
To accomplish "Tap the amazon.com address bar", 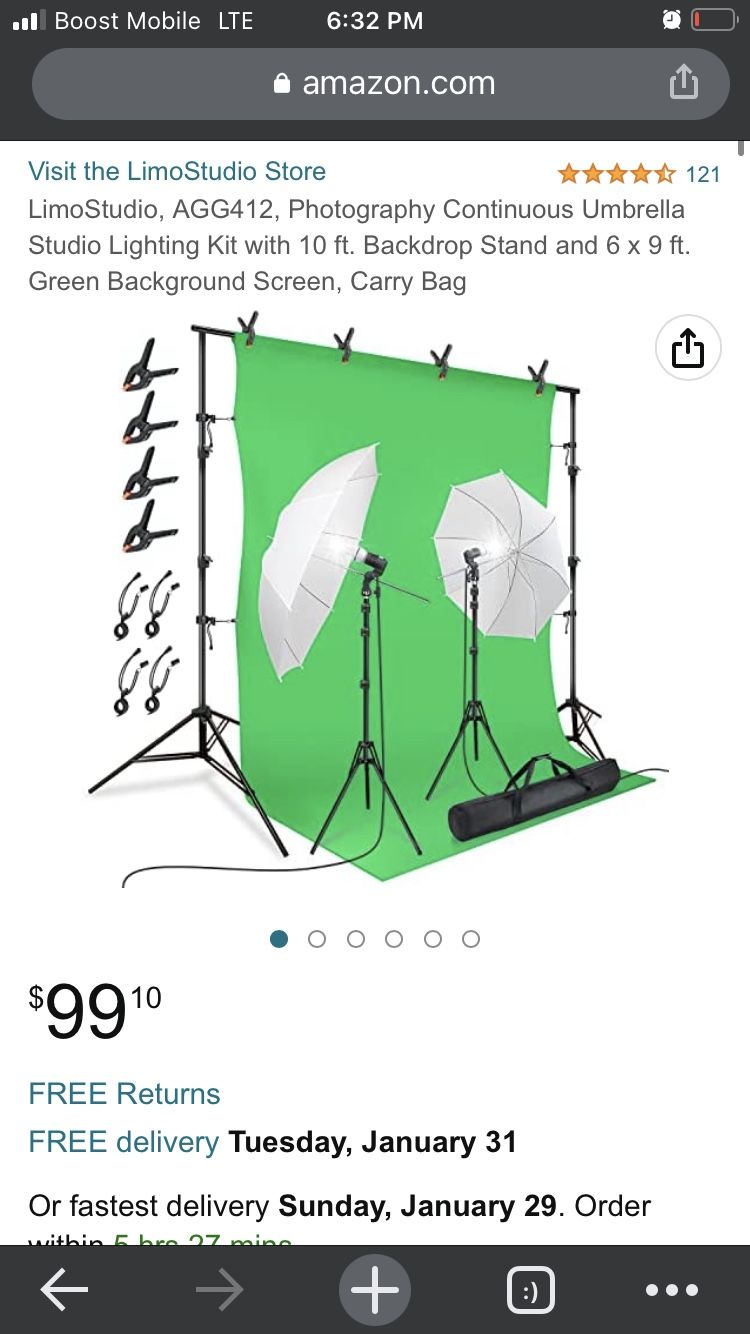I will point(383,83).
